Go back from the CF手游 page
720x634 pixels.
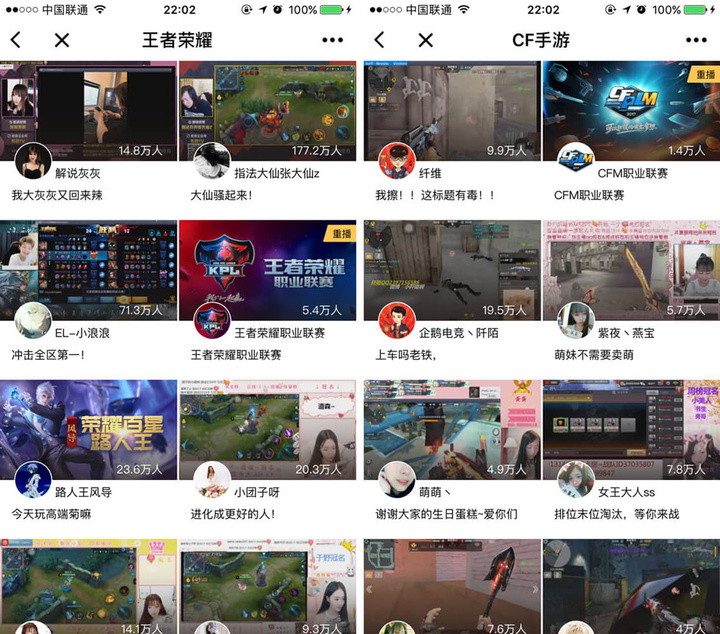pos(380,40)
